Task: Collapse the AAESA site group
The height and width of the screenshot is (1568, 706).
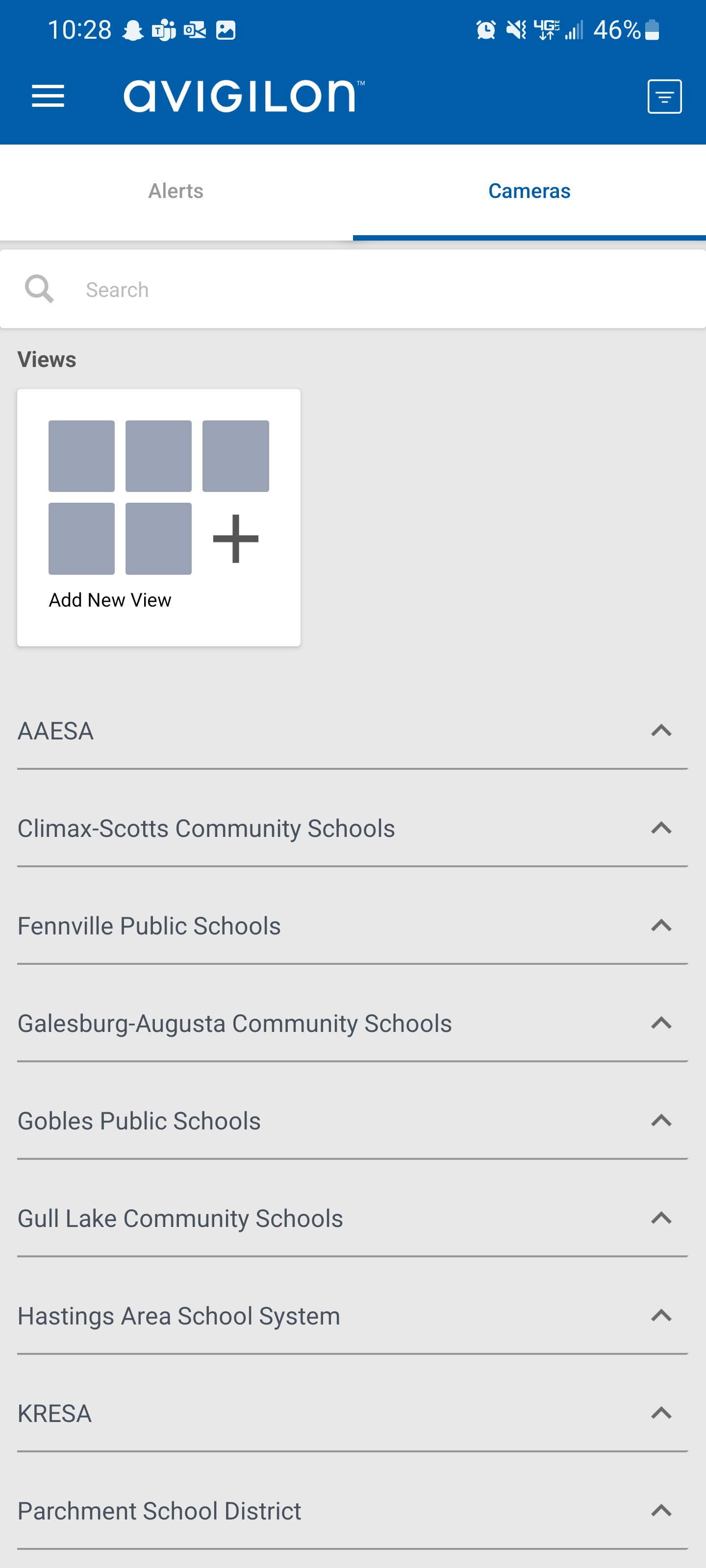Action: [353, 731]
